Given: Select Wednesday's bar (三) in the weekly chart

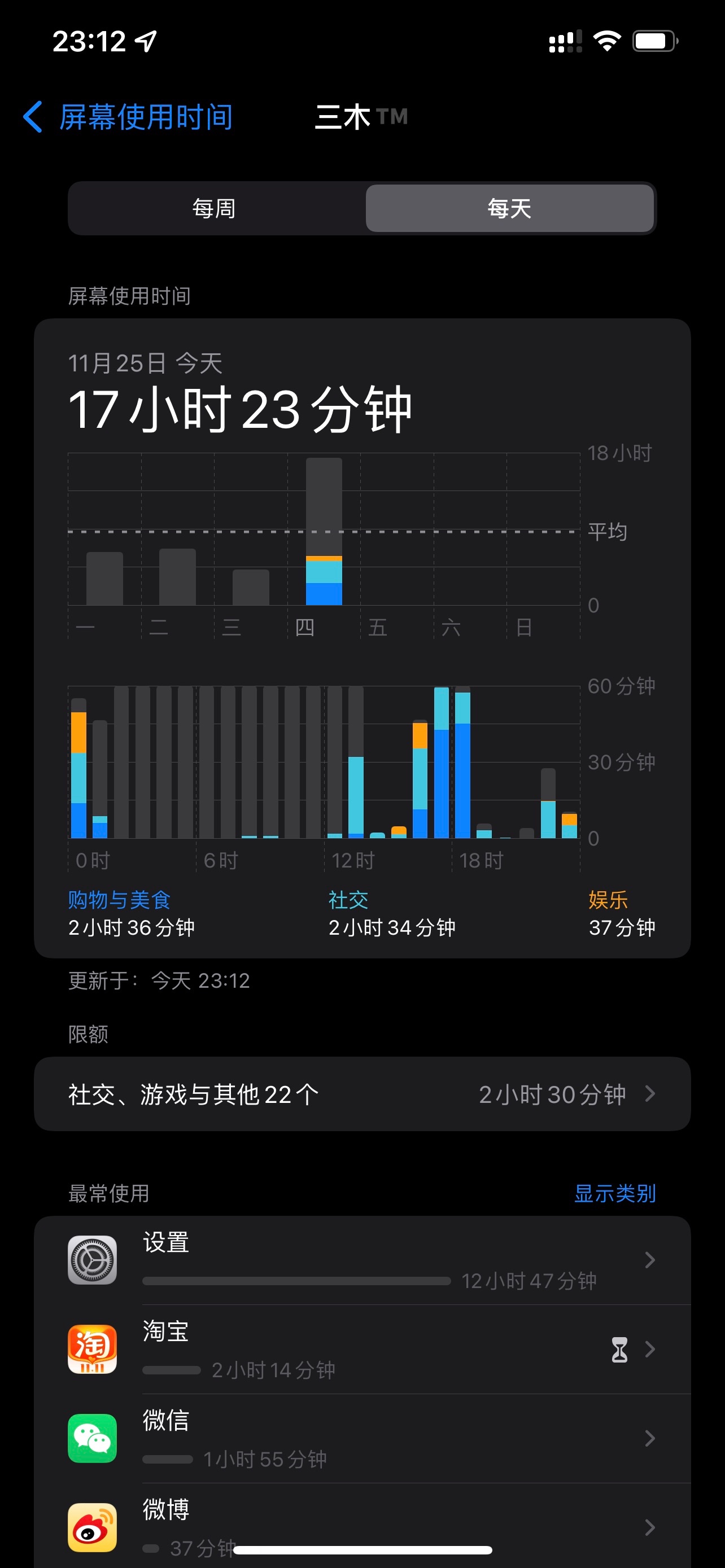Looking at the screenshot, I should point(251,587).
